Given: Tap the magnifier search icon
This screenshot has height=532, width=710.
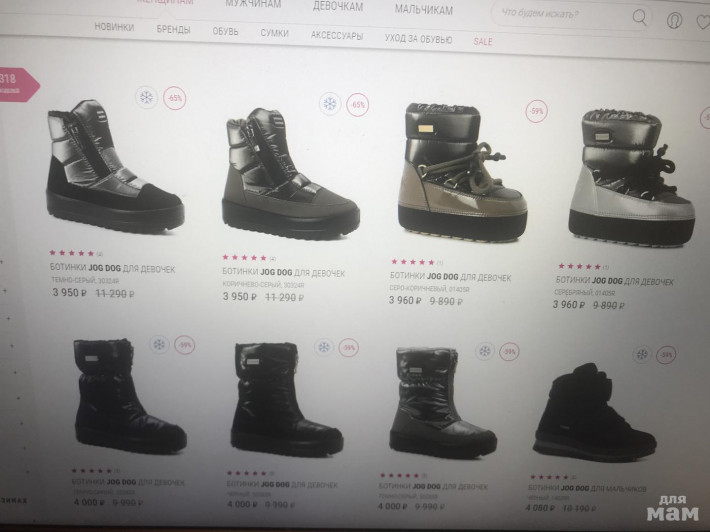Looking at the screenshot, I should pos(640,18).
